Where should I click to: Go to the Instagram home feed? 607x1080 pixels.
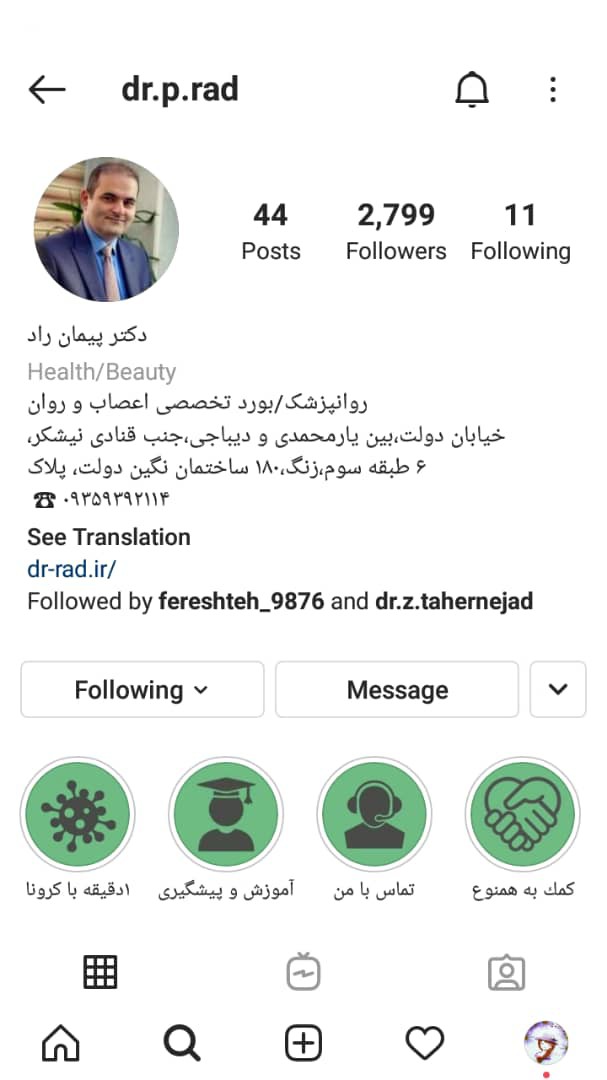pyautogui.click(x=60, y=1044)
